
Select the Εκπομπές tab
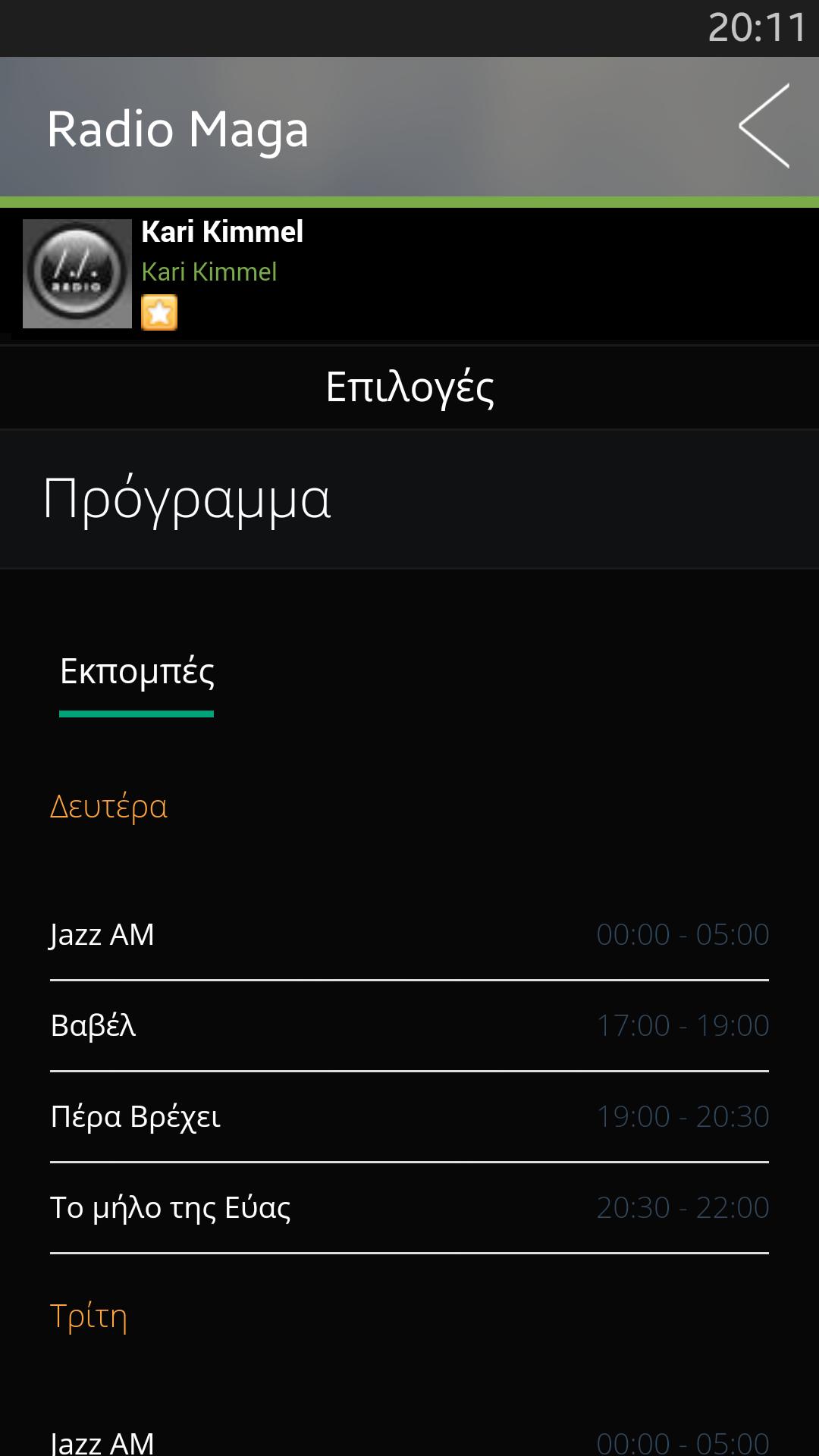click(137, 673)
